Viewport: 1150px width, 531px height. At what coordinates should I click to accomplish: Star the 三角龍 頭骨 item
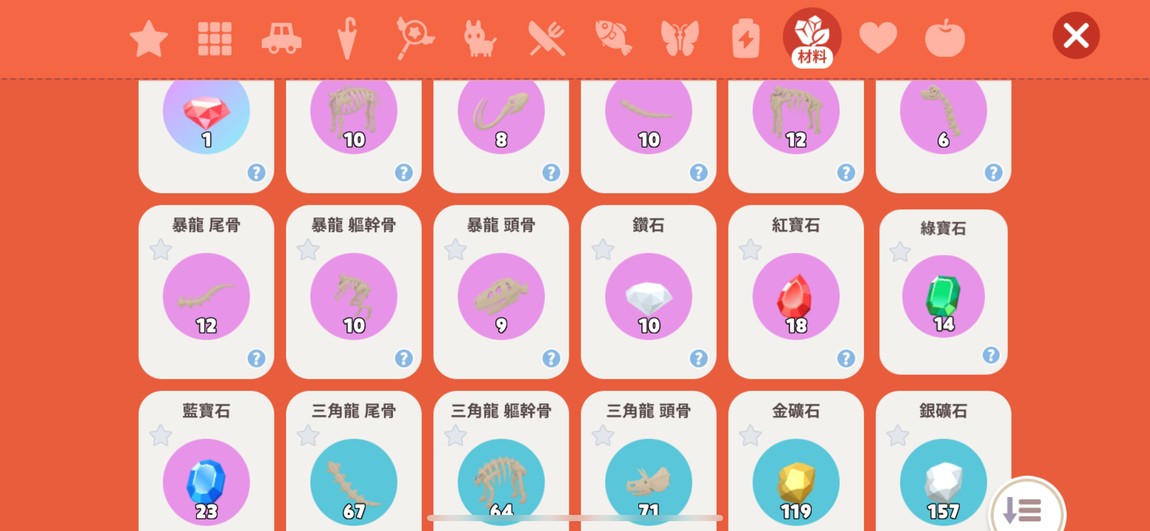[603, 435]
